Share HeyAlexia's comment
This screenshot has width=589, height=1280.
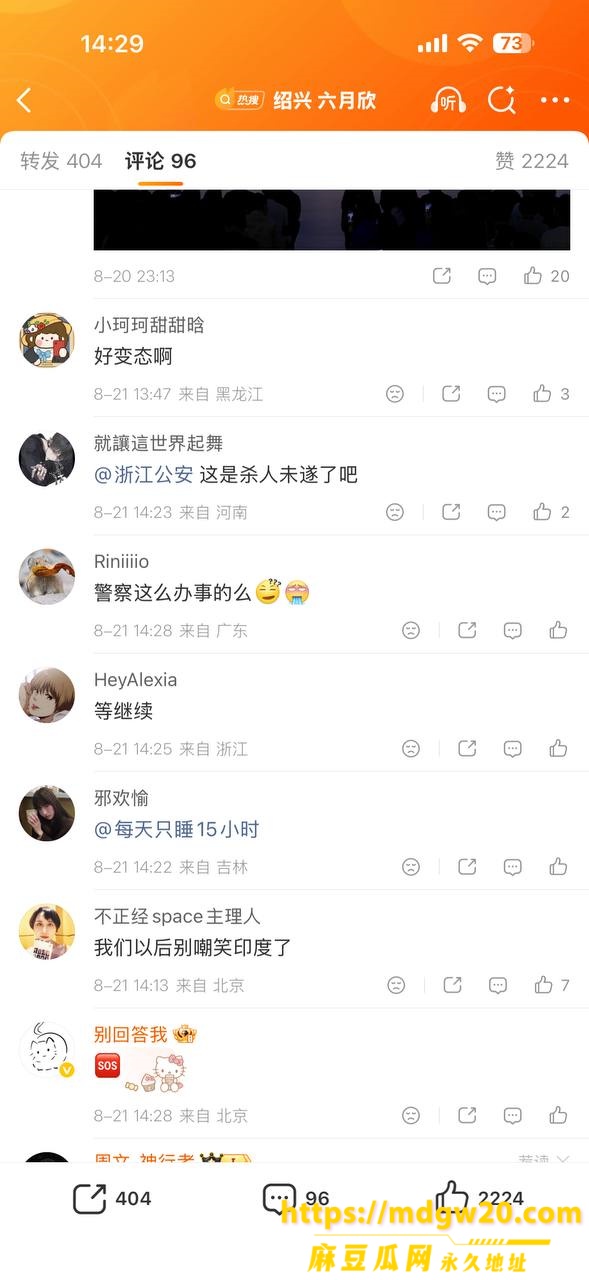(x=467, y=748)
